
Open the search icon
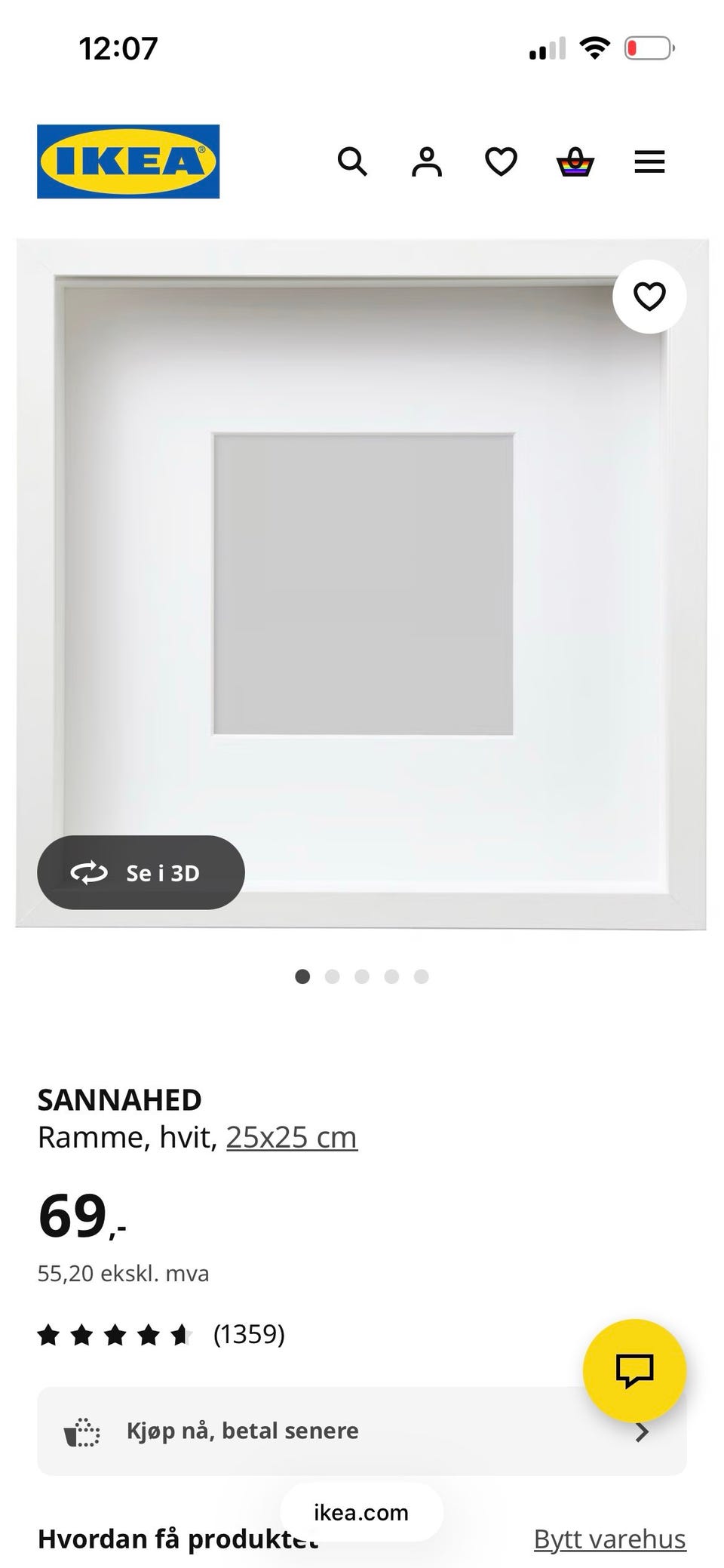353,161
